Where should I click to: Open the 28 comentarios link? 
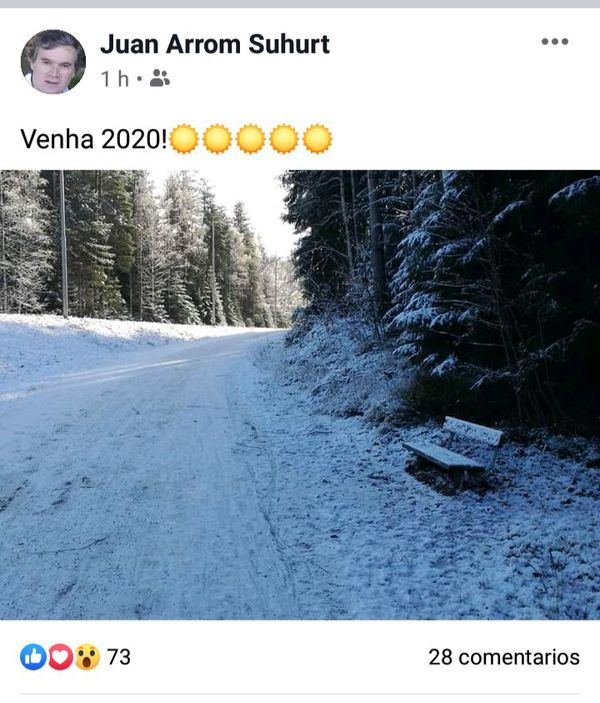[503, 657]
